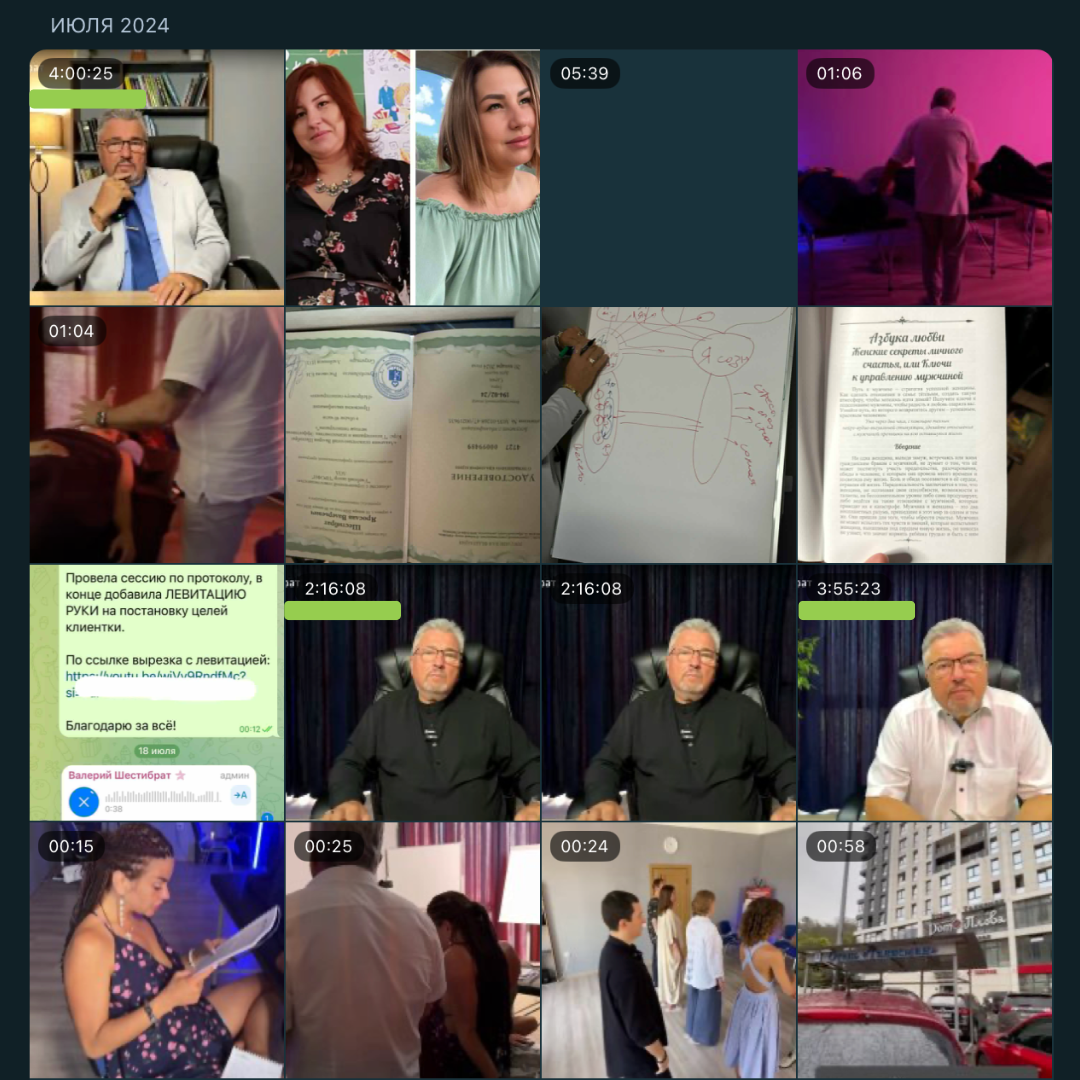The height and width of the screenshot is (1080, 1080).
Task: Open the 00:25 video tile
Action: [x=412, y=949]
